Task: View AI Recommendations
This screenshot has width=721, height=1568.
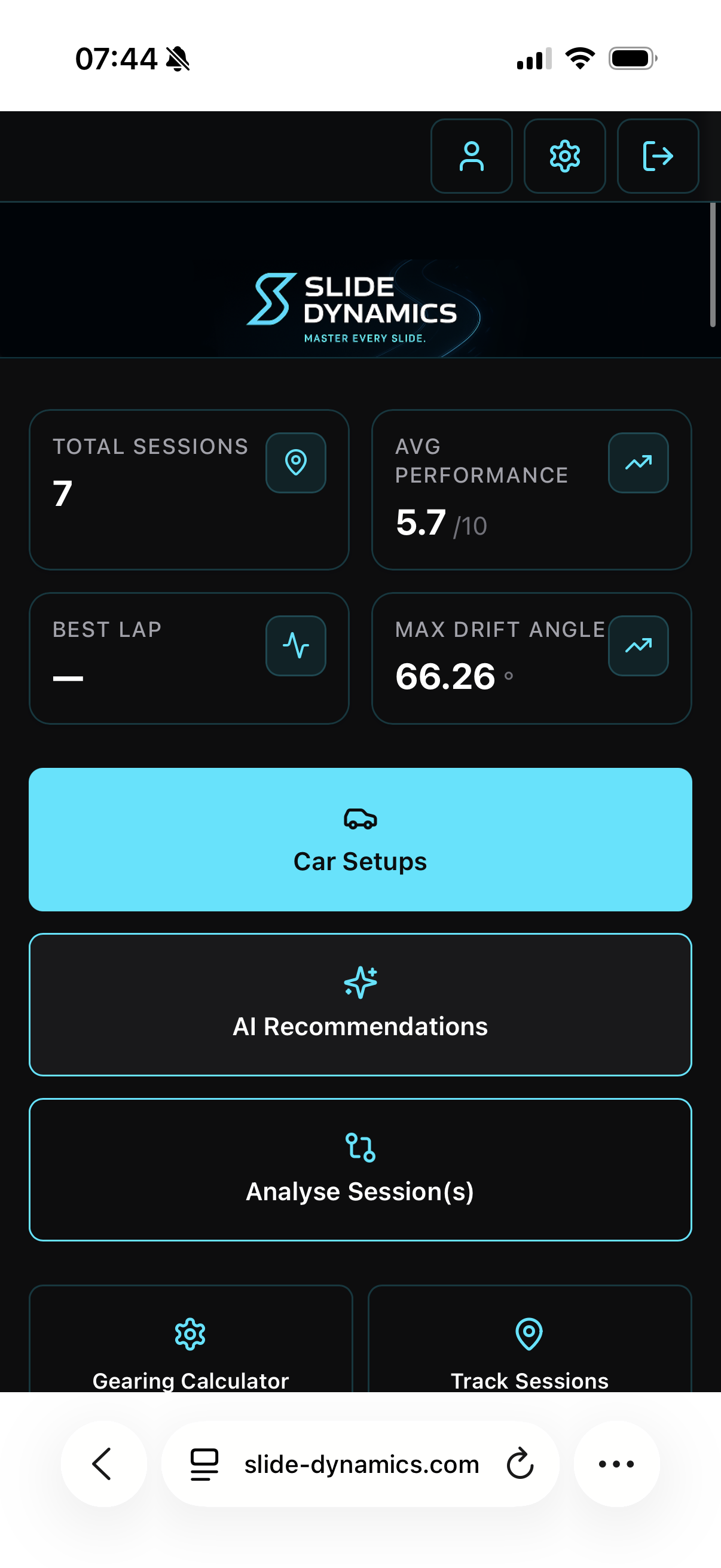Action: [360, 1004]
